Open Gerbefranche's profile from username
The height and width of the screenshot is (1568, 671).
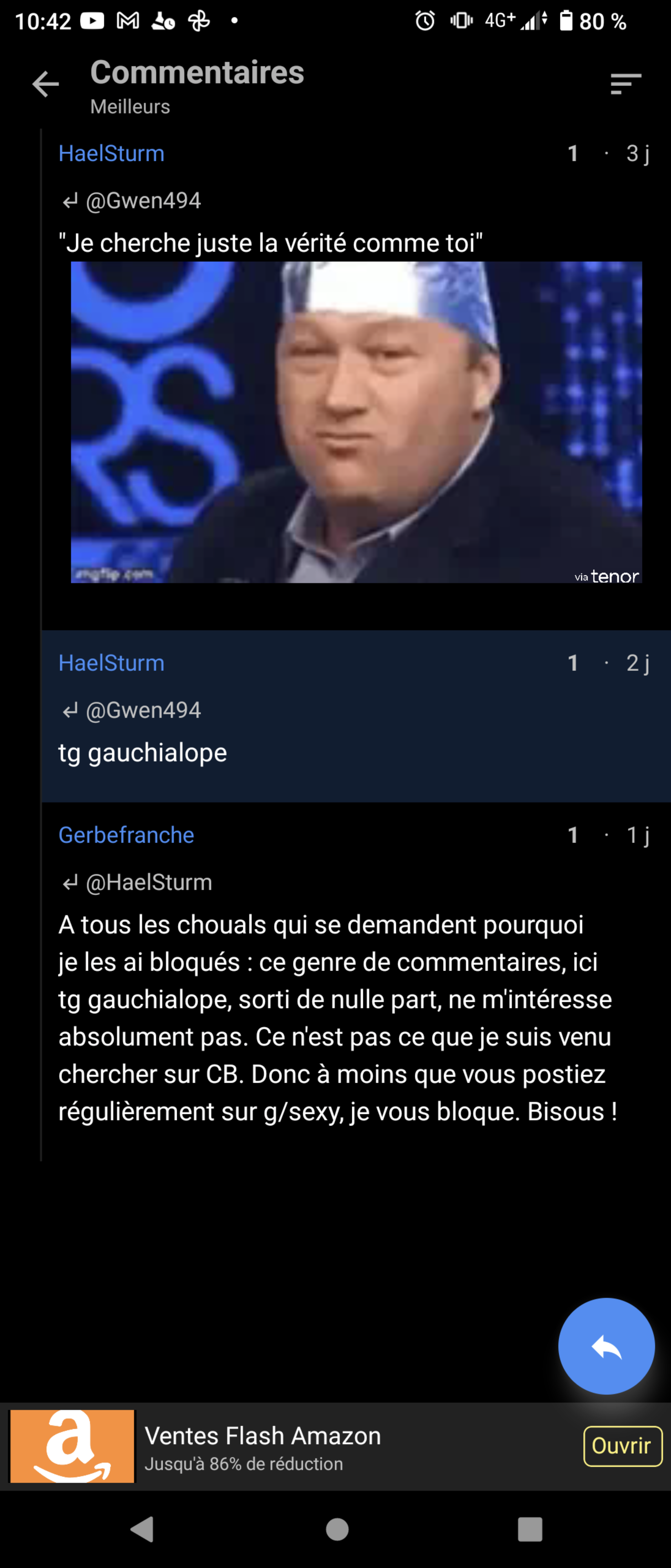pyautogui.click(x=126, y=835)
